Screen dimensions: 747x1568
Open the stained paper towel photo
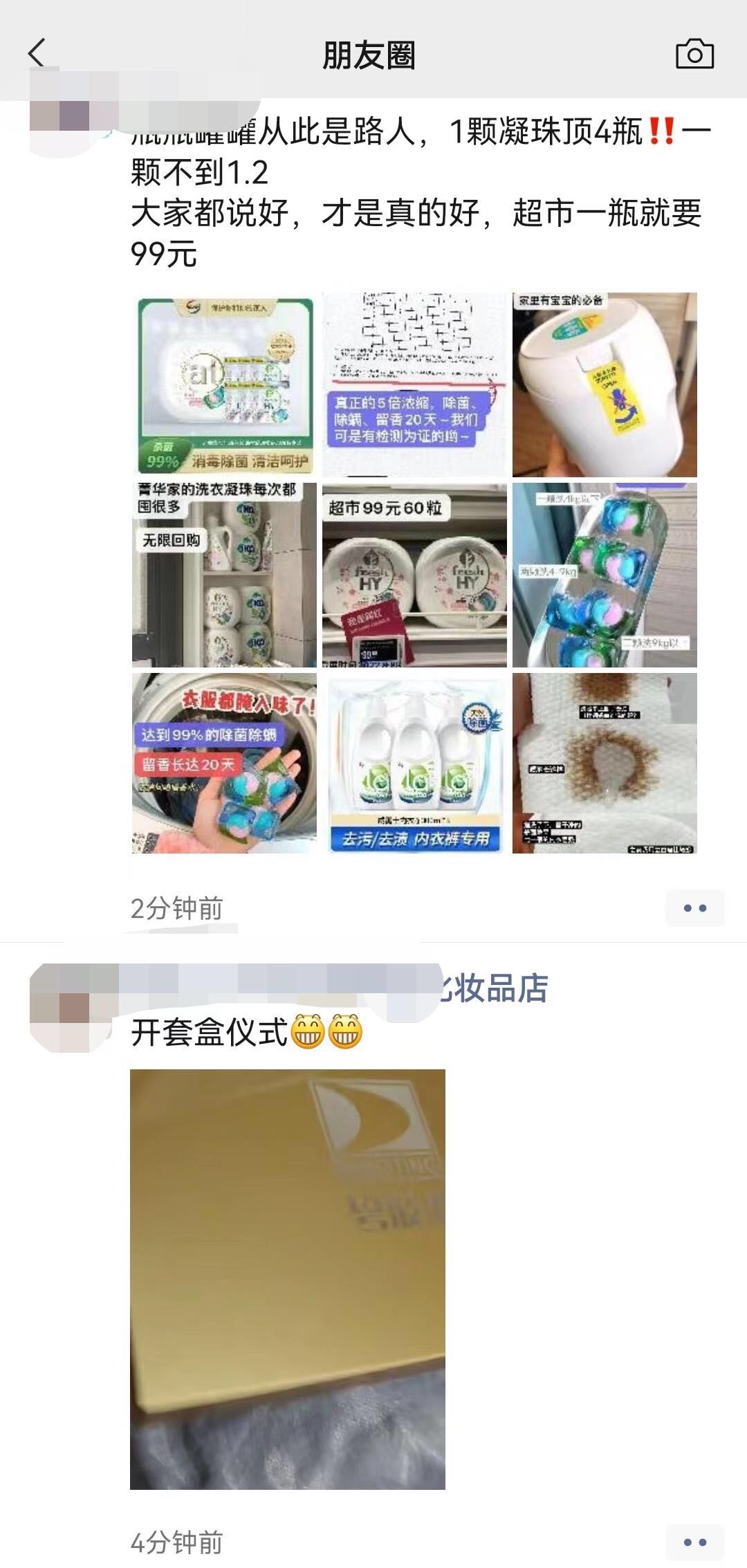click(x=605, y=763)
